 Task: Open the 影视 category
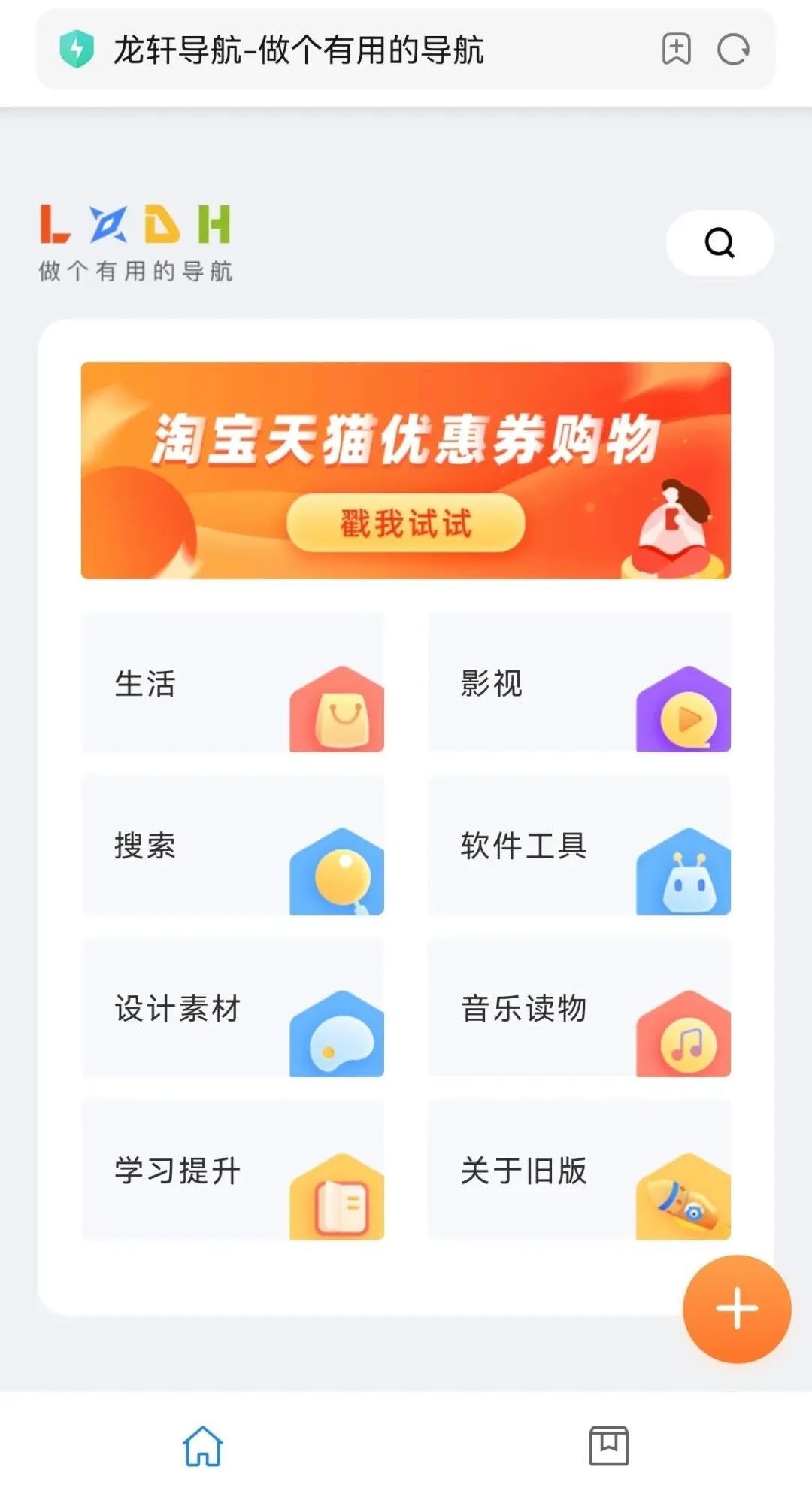[579, 682]
